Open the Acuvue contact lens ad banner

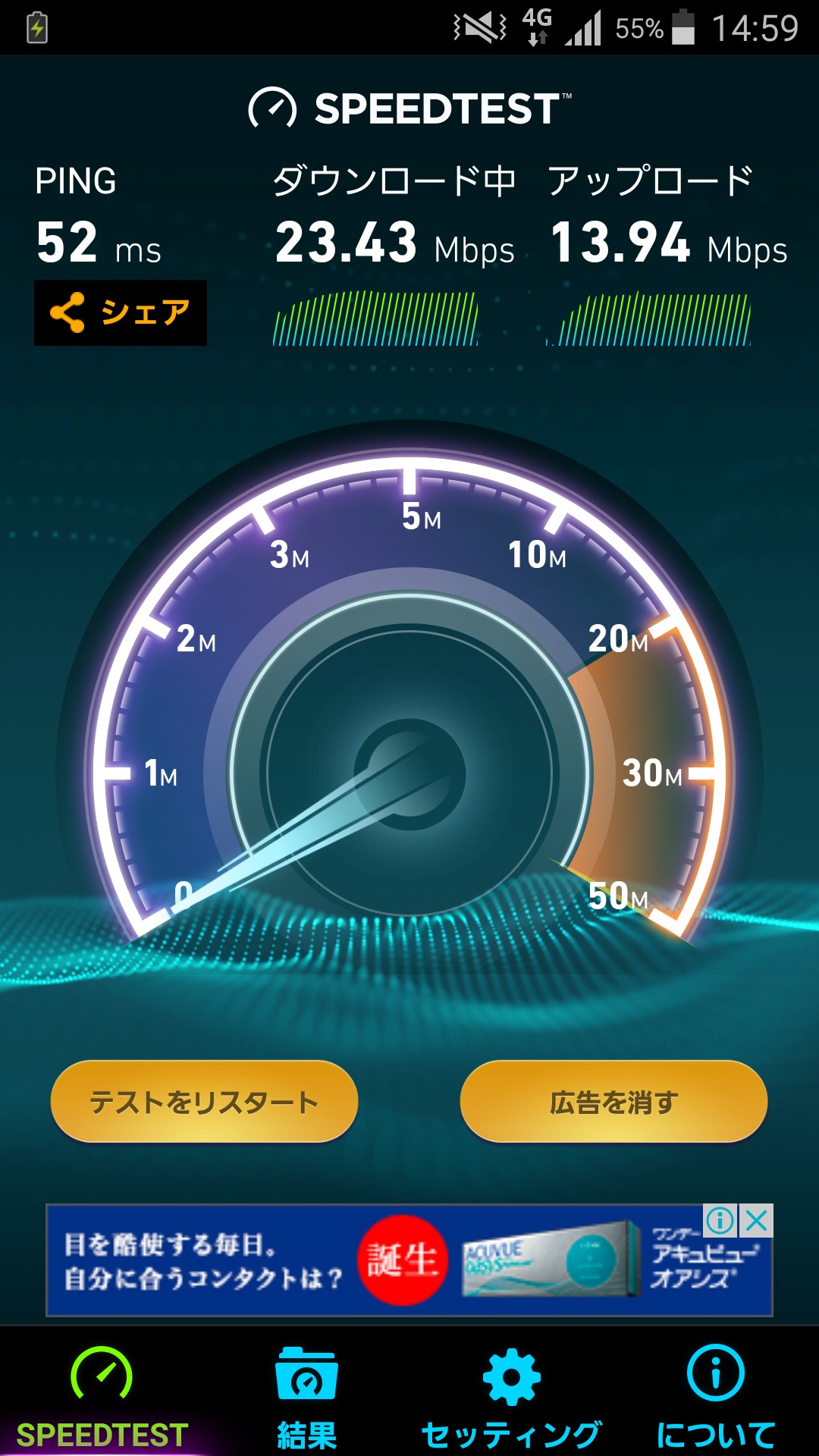pos(379,1260)
